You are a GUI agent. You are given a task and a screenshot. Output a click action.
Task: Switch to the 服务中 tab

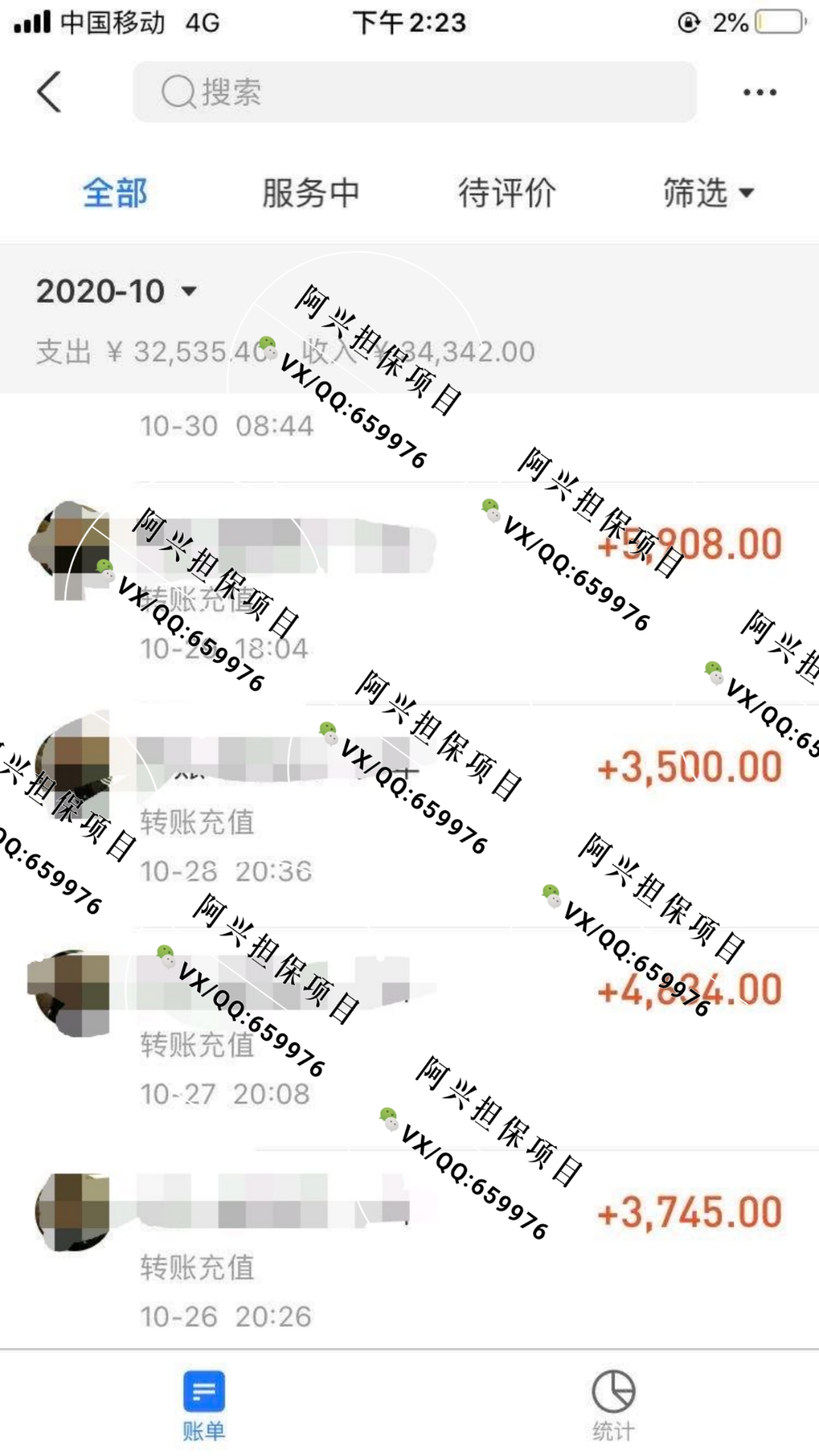tap(311, 193)
